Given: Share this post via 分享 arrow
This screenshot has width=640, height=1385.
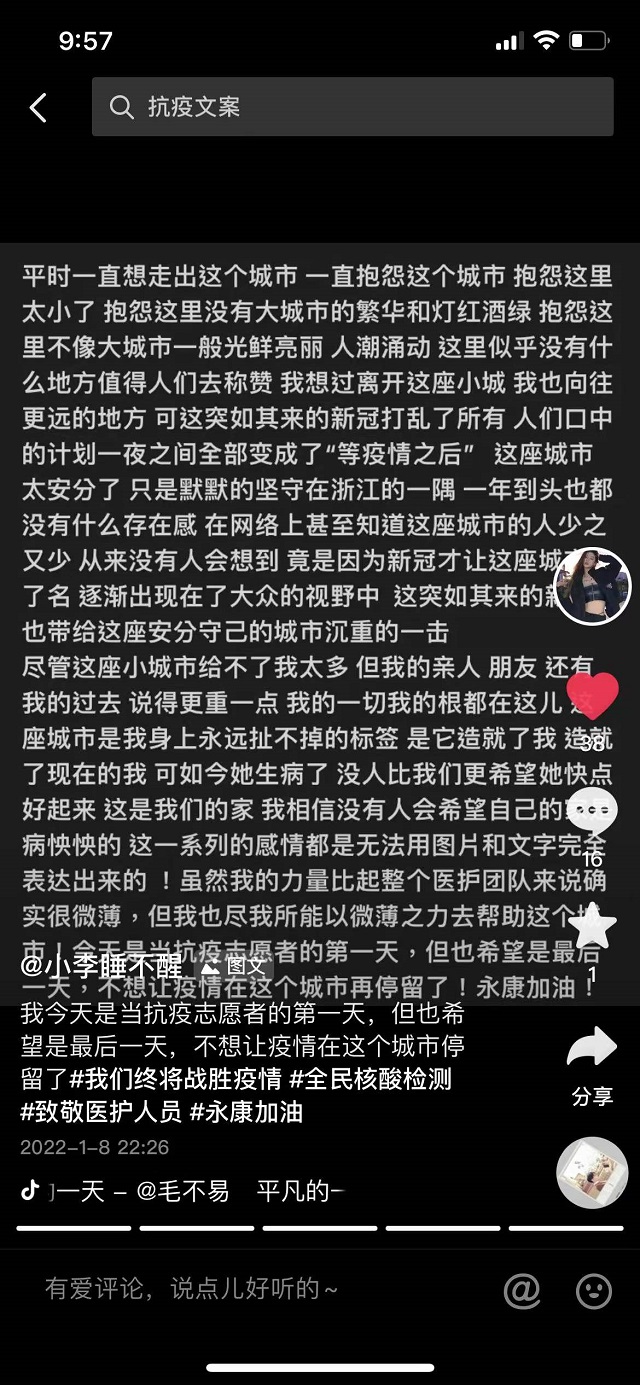Looking at the screenshot, I should 592,1050.
